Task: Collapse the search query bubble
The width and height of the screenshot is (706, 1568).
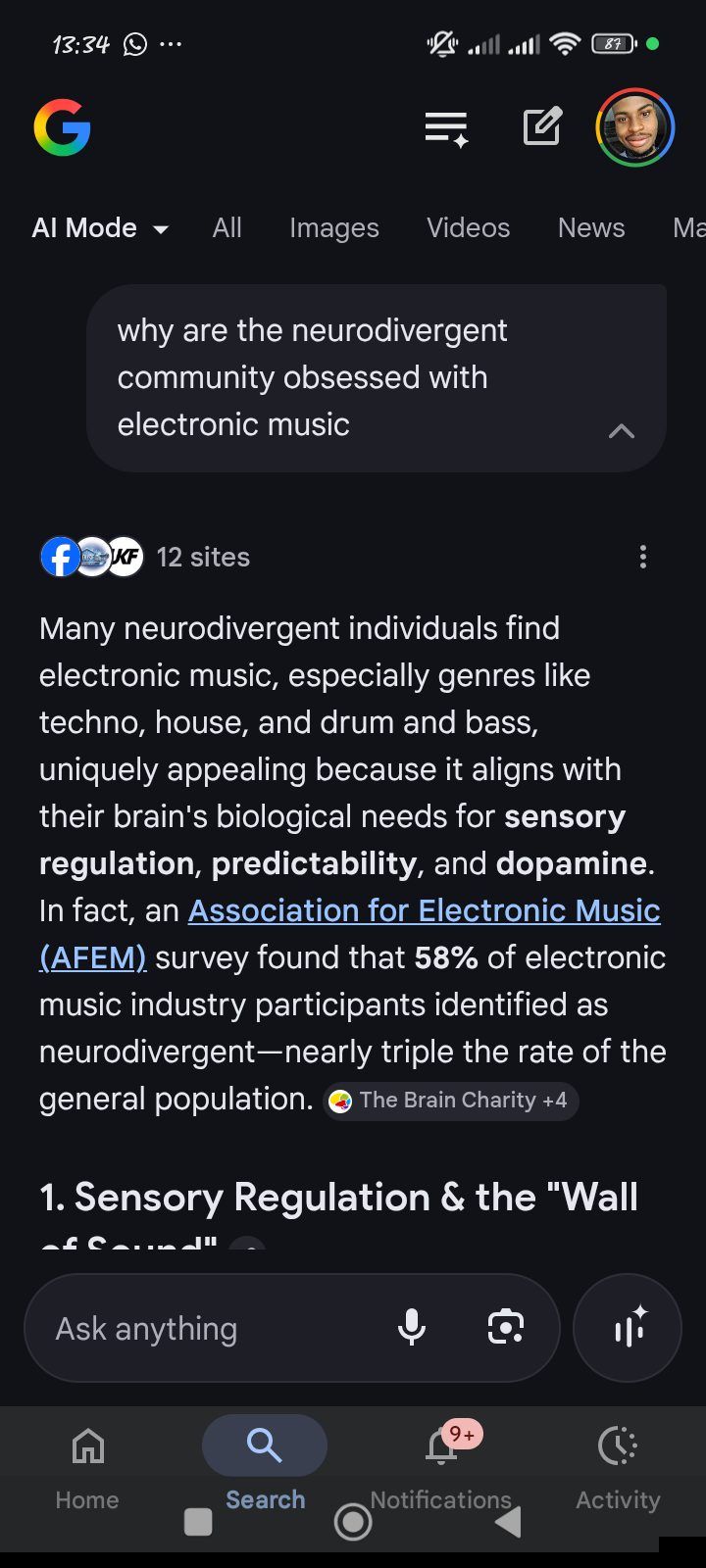Action: point(622,431)
